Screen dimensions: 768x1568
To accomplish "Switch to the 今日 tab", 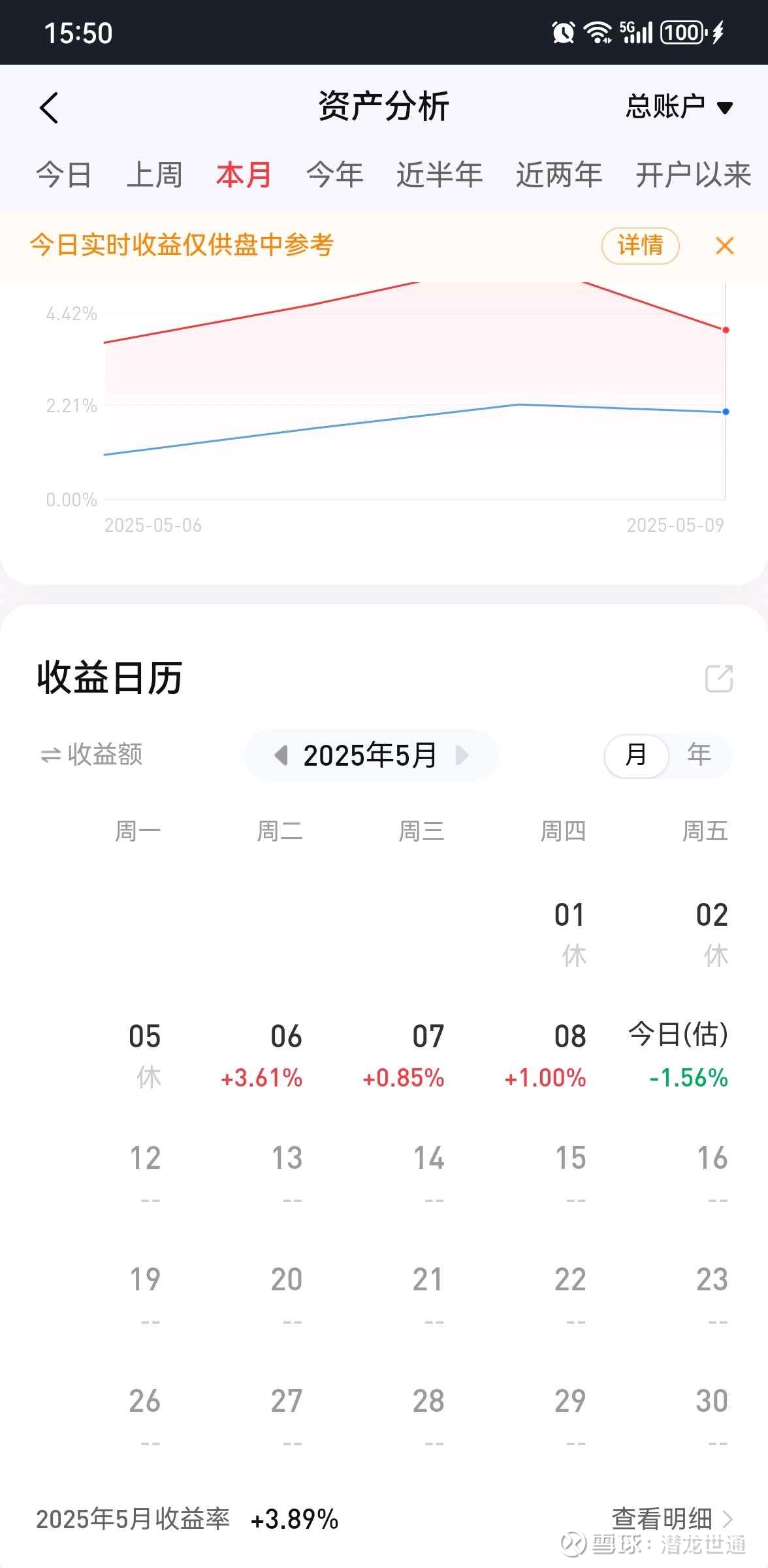I will [63, 174].
